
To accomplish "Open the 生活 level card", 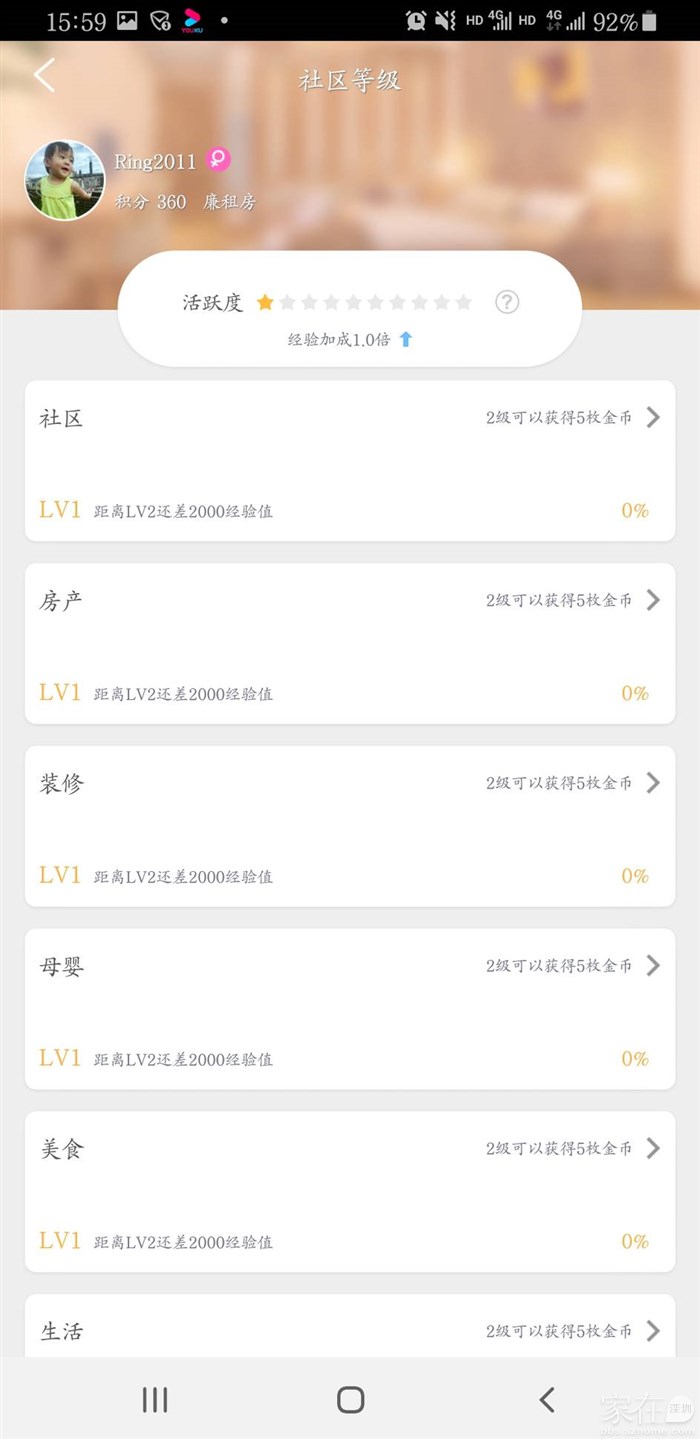I will click(350, 1329).
